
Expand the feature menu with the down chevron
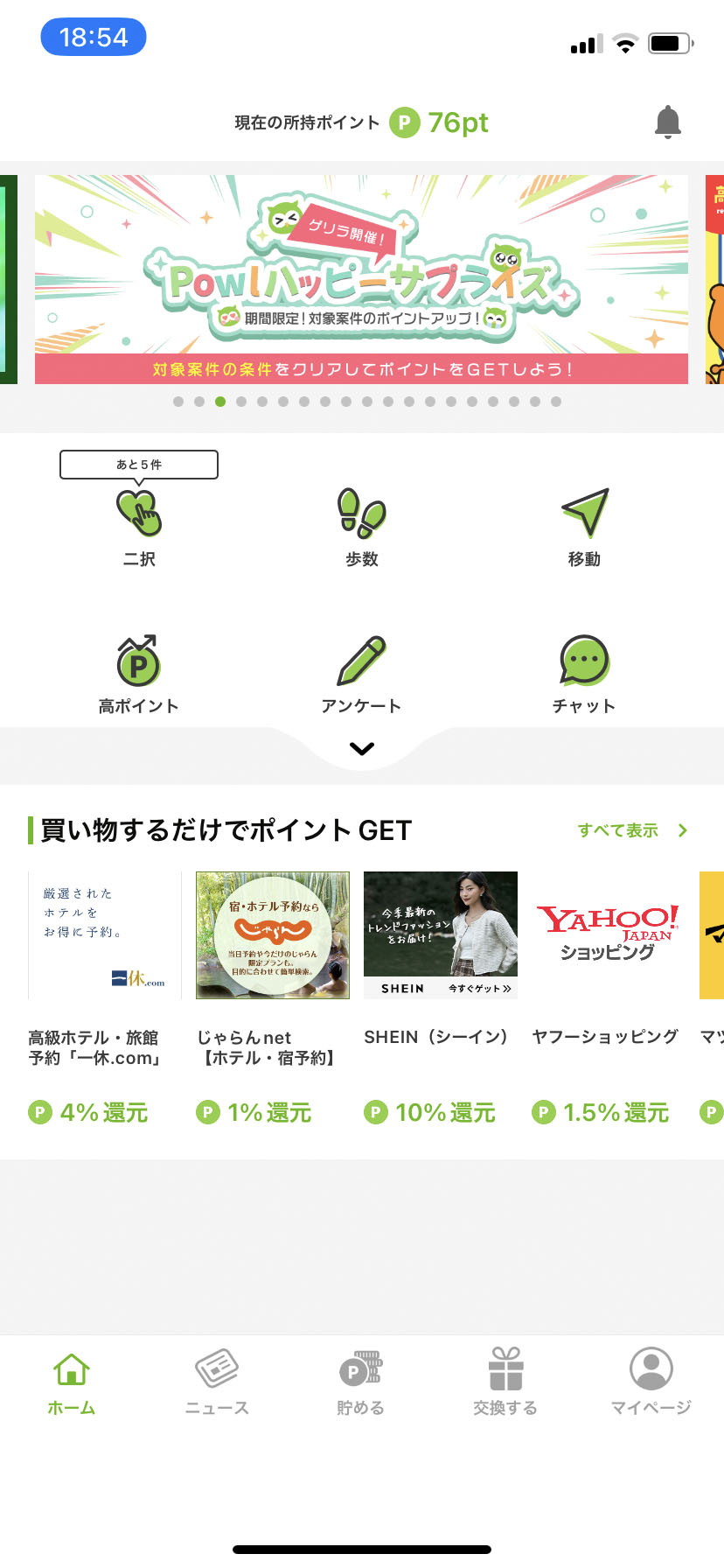pyautogui.click(x=361, y=748)
